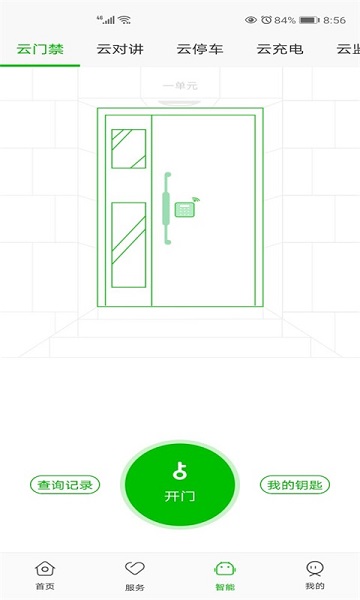Open the 服务 services tab

click(135, 576)
